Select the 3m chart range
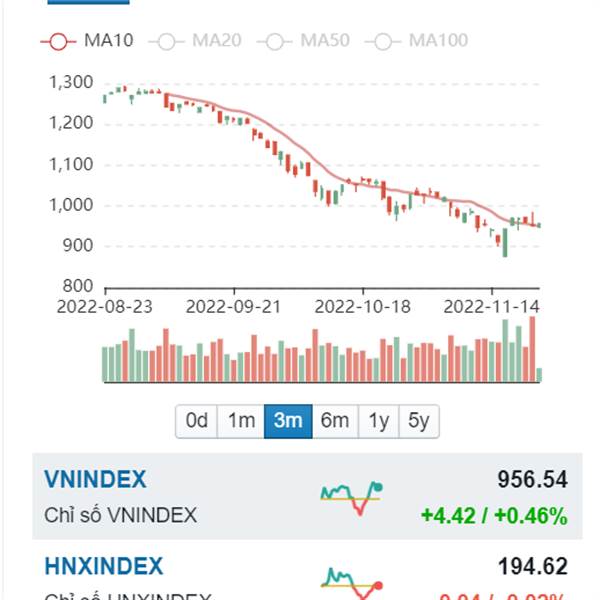The height and width of the screenshot is (600, 600). 287,421
